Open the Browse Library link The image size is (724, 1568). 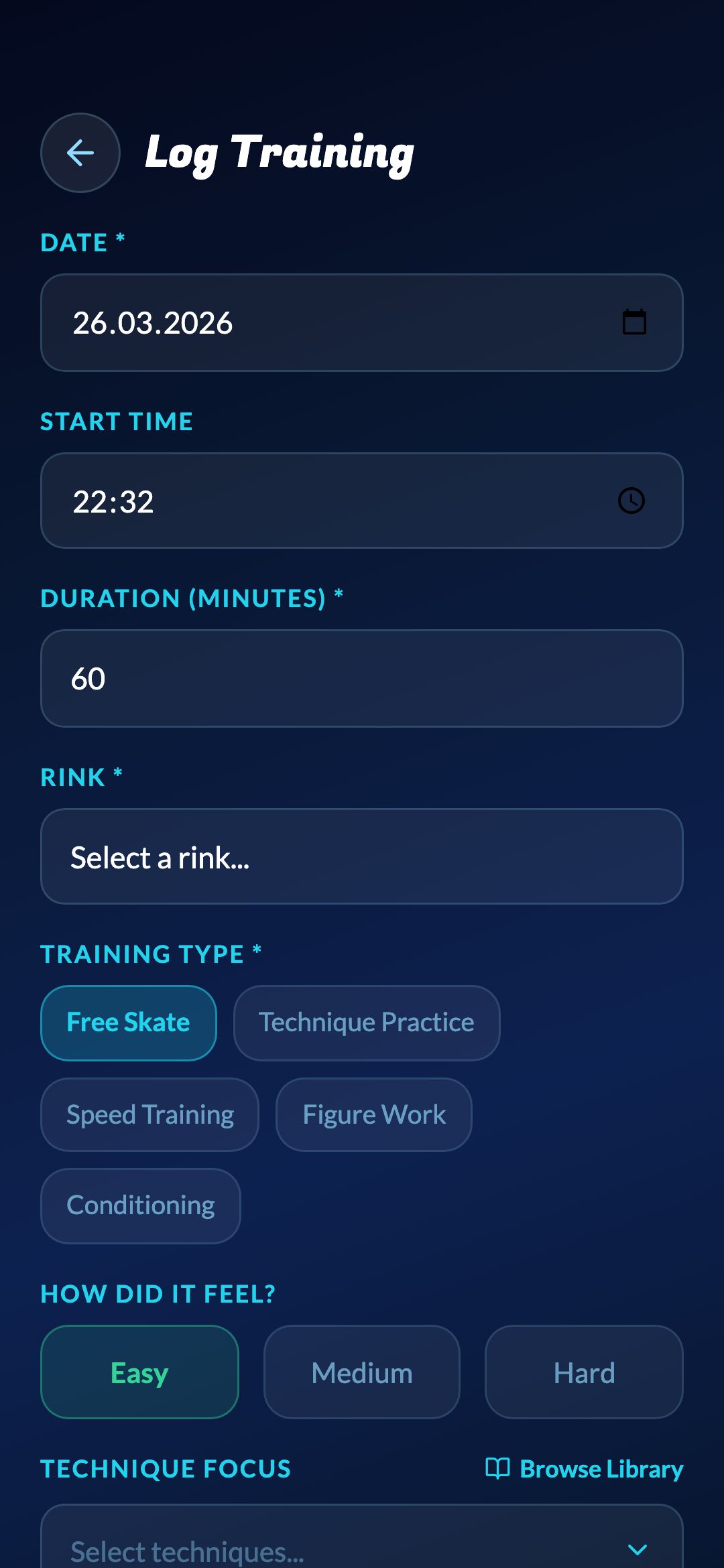600,1469
